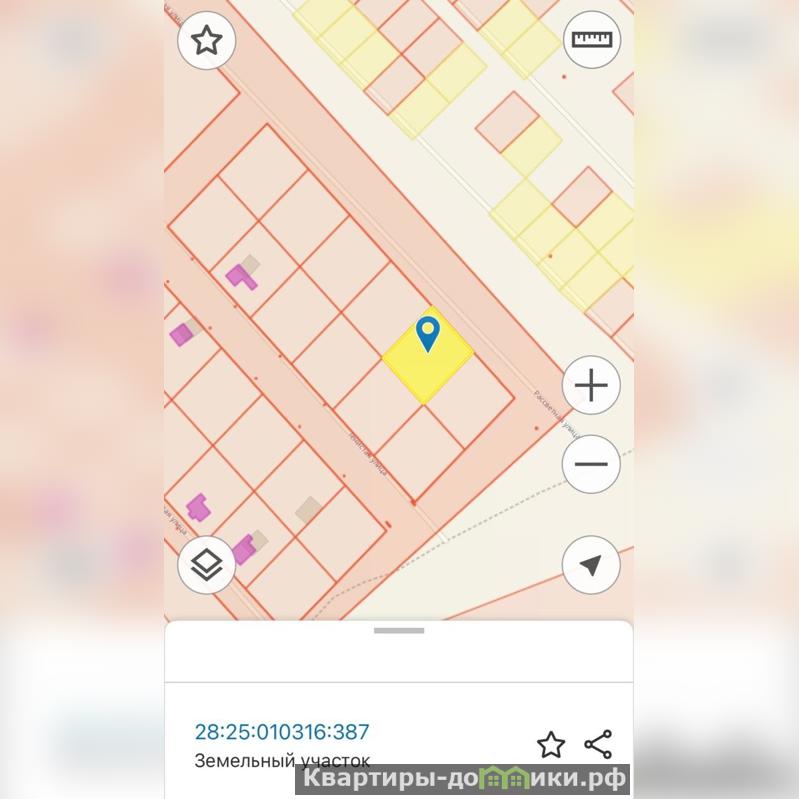799x799 pixels.
Task: Open cadastral number 28:25:010316:387 details
Action: click(282, 732)
